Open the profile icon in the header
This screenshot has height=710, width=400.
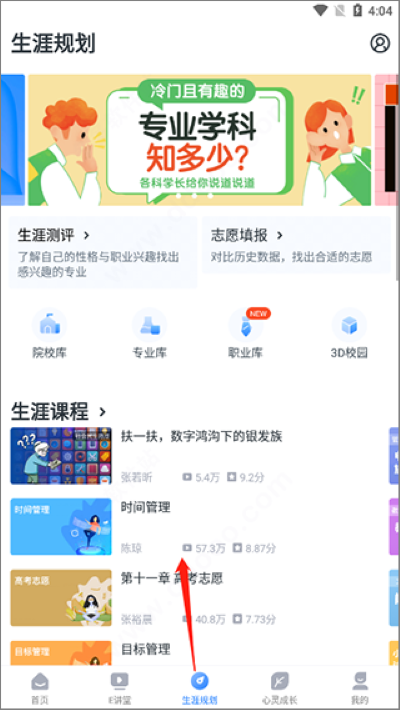click(380, 43)
